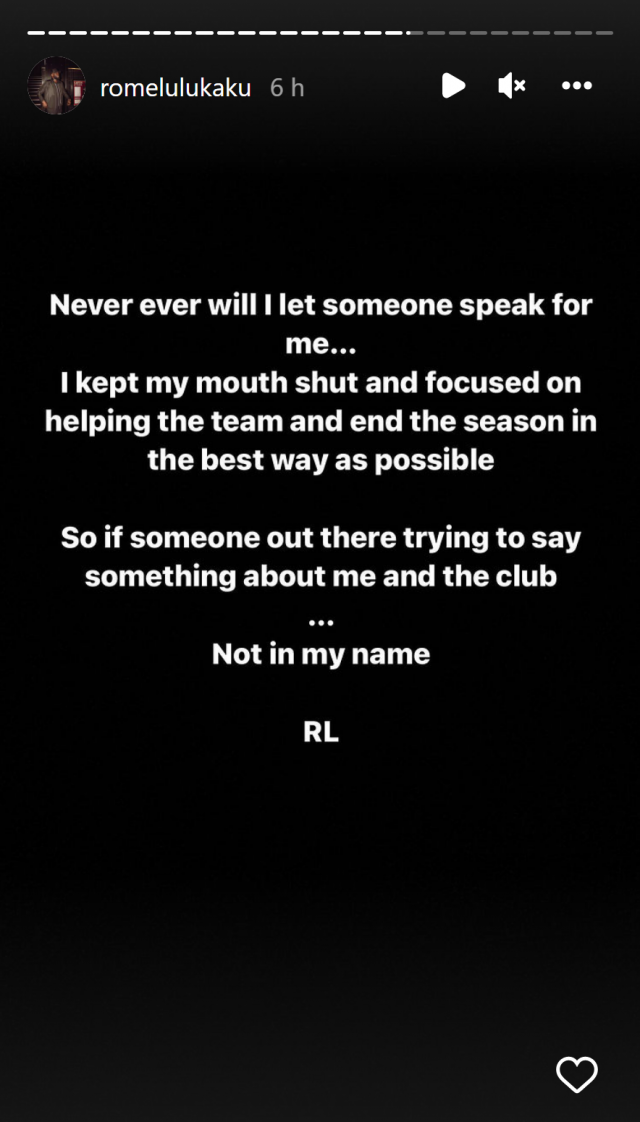
Task: Like this story with the heart
Action: click(577, 1074)
